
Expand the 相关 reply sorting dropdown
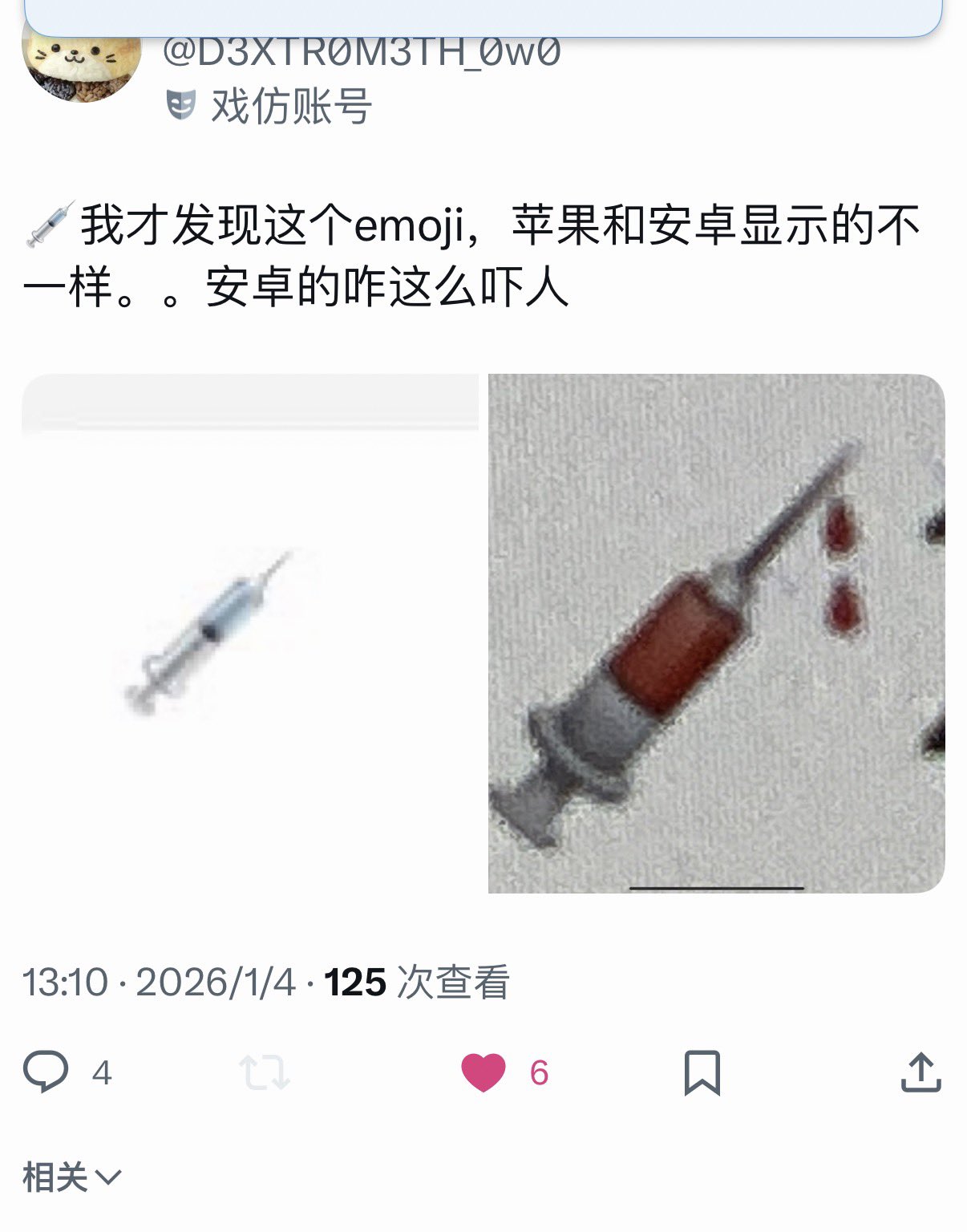pyautogui.click(x=72, y=1177)
